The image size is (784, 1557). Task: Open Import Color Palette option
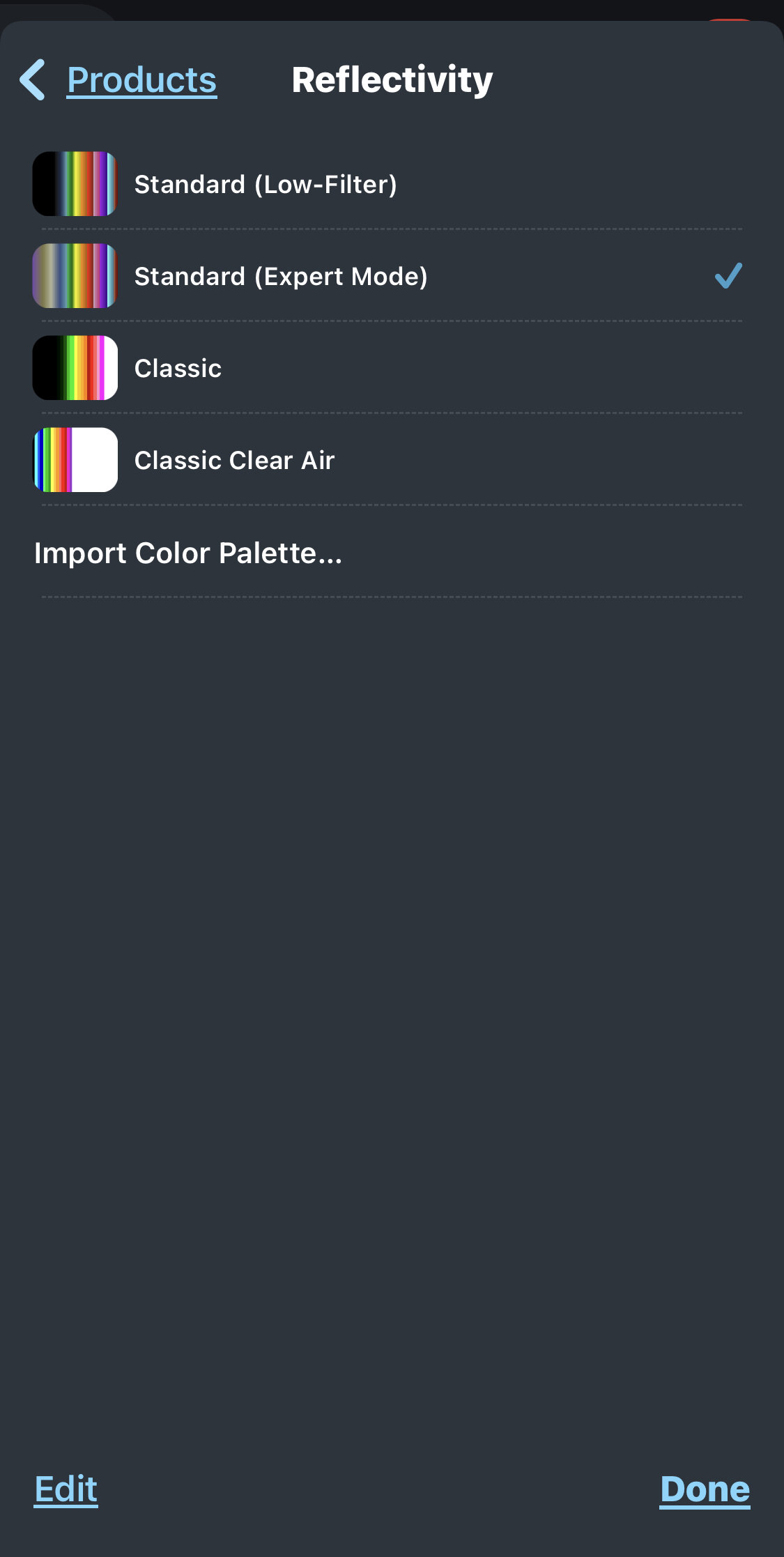(x=392, y=553)
